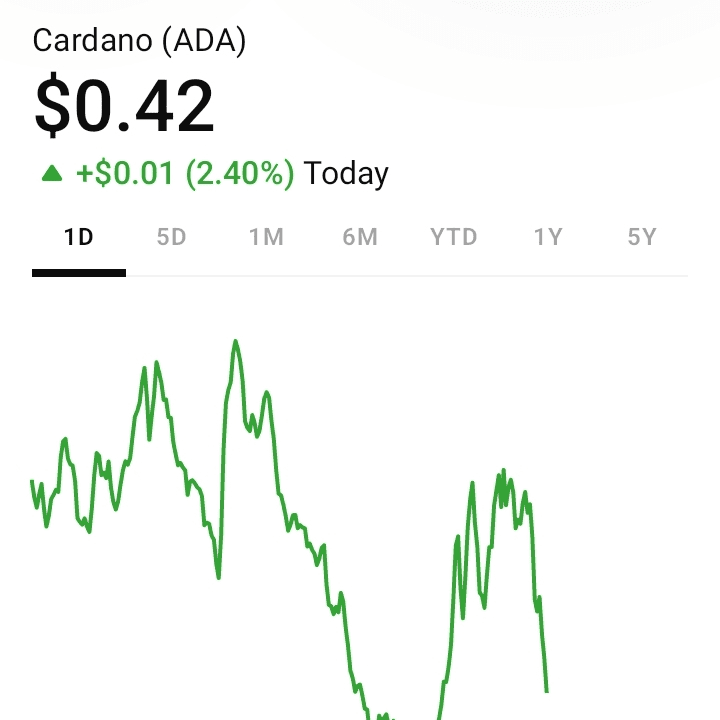This screenshot has height=720, width=720.
Task: Show the 1M price chart
Action: click(x=266, y=238)
